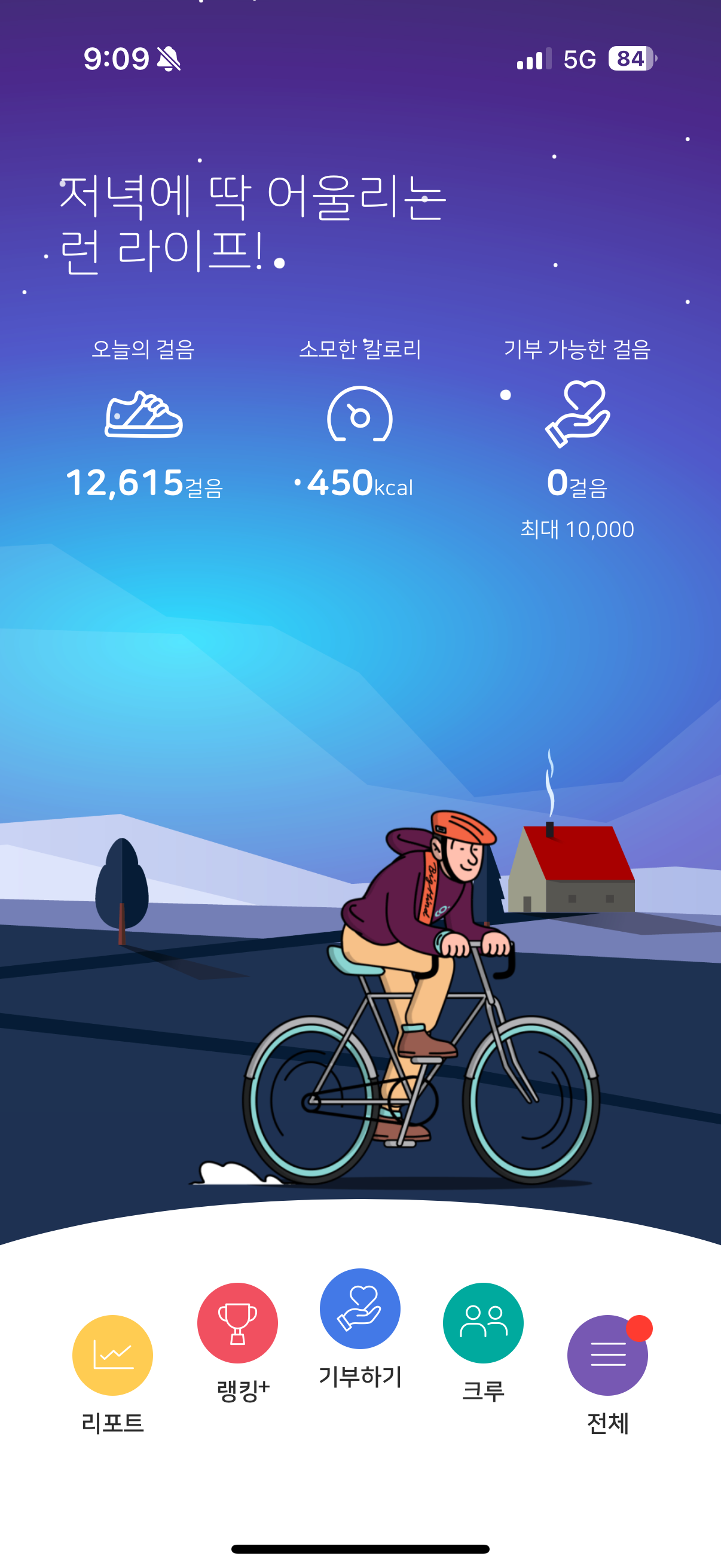Go to 랭킹+ trophy ranking

click(237, 1323)
